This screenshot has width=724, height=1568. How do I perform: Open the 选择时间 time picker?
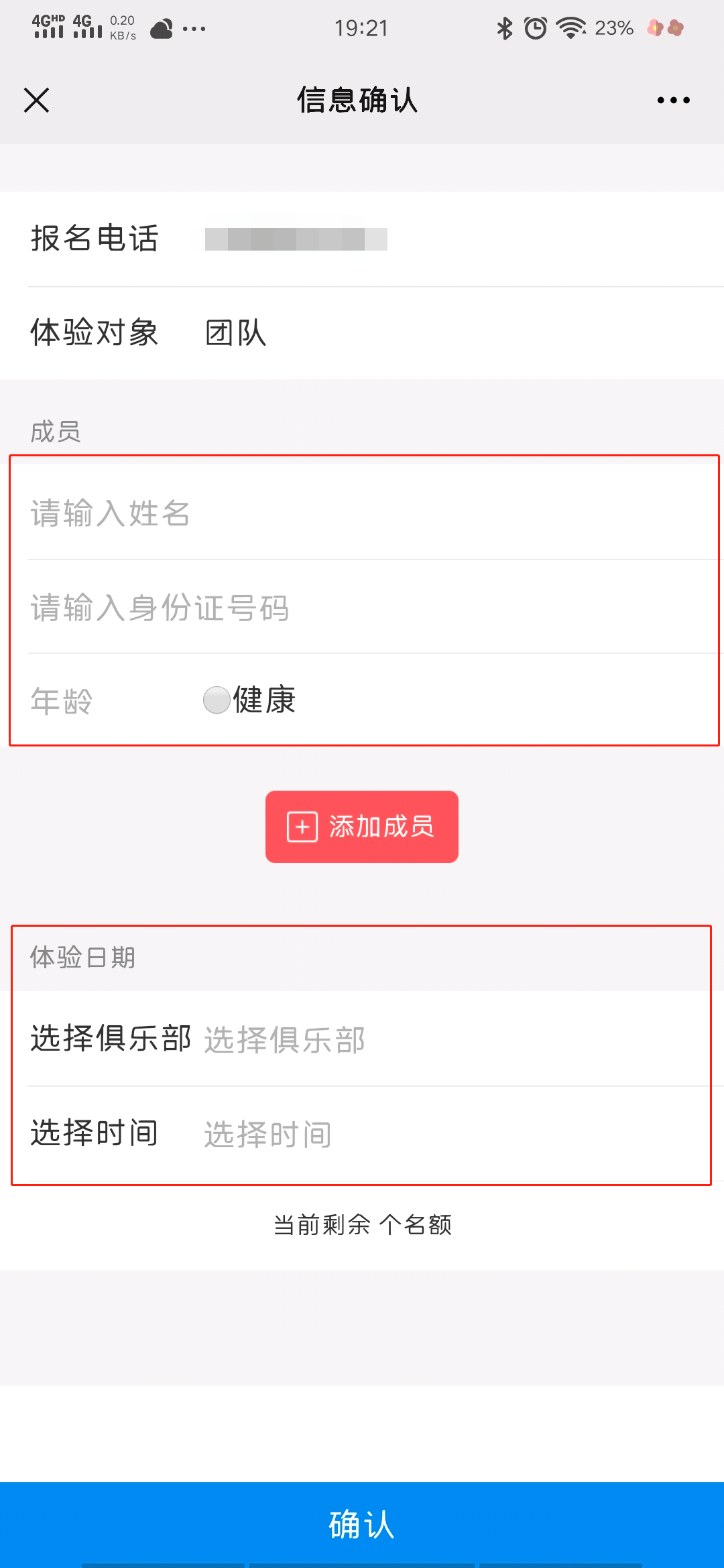(x=402, y=1134)
